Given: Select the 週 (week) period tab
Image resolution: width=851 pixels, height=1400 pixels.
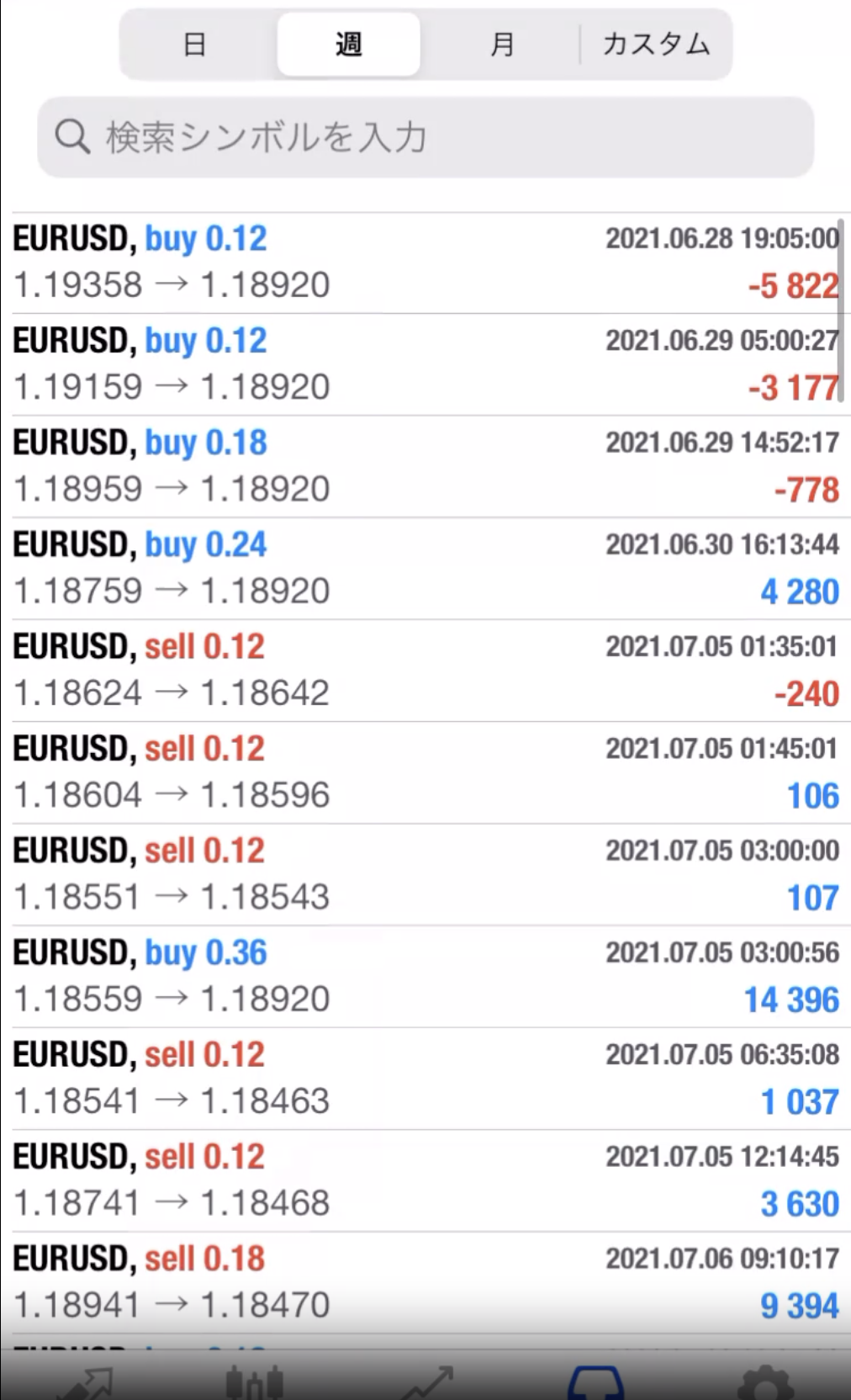Looking at the screenshot, I should point(349,44).
